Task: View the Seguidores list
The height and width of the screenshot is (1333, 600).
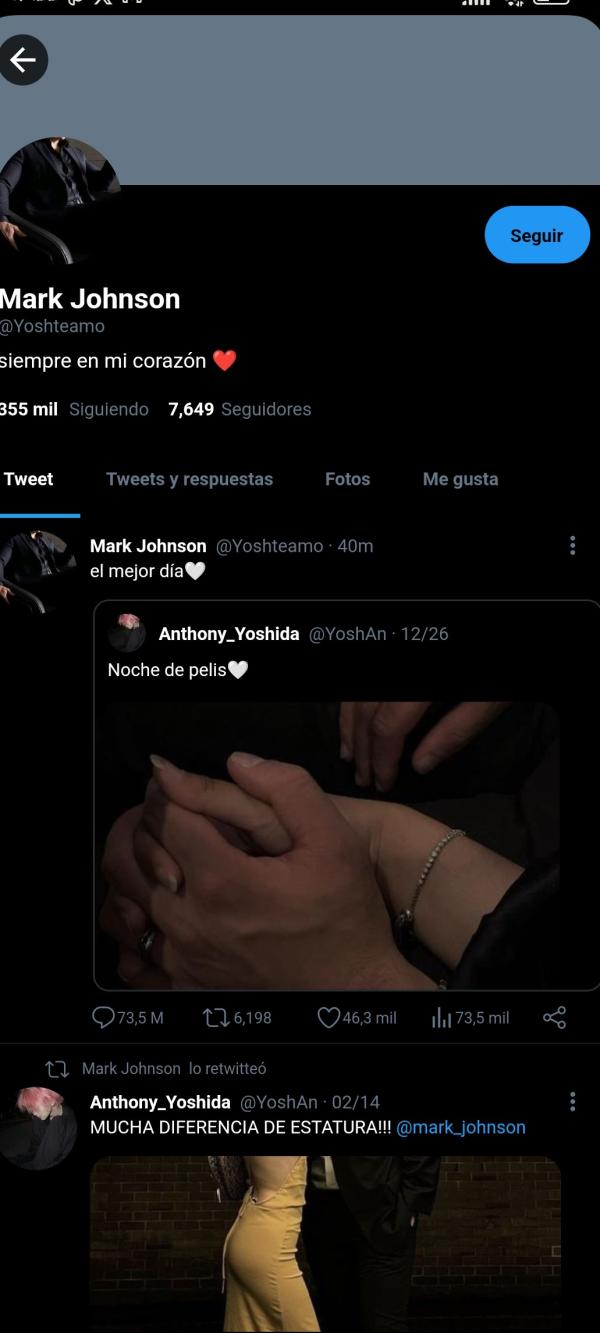Action: [265, 409]
